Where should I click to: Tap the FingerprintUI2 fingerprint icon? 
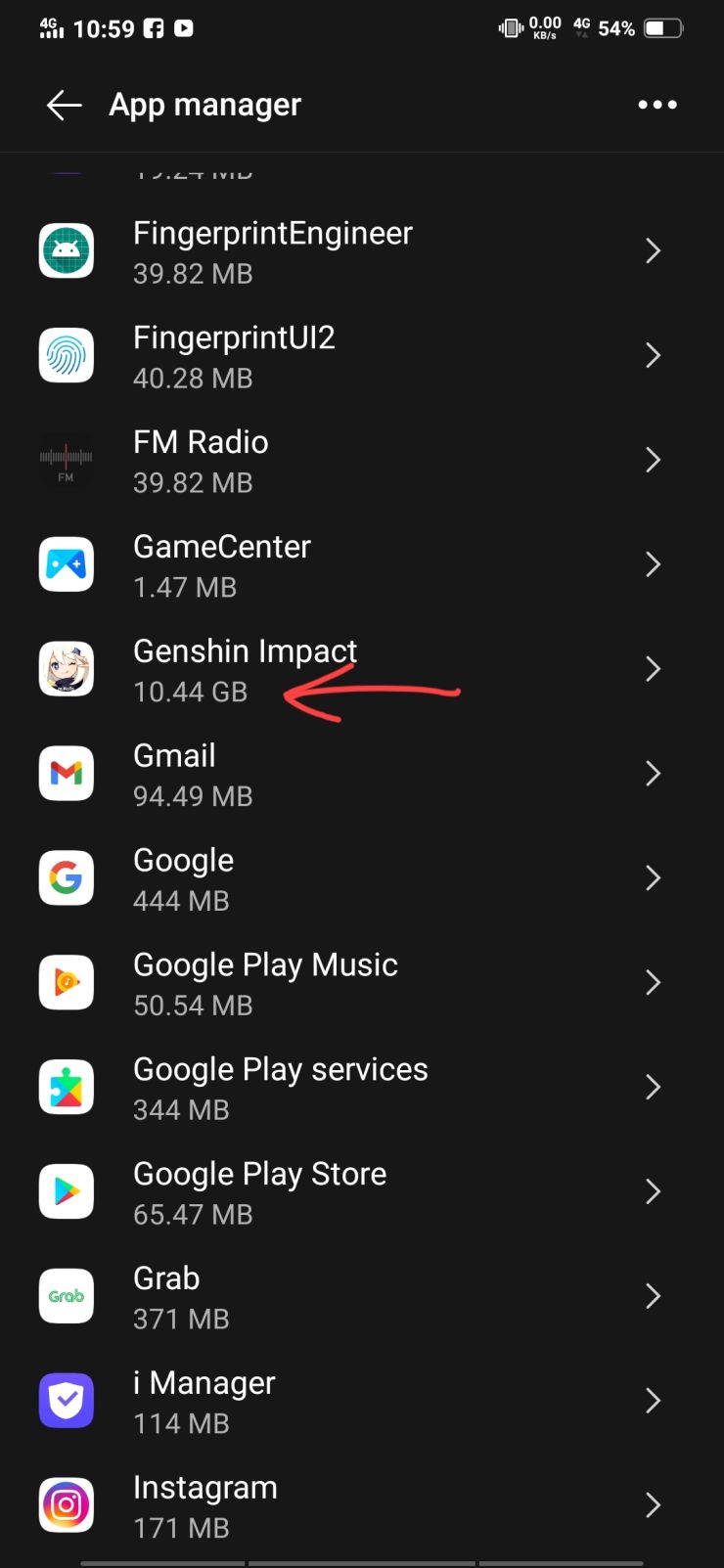(66, 355)
